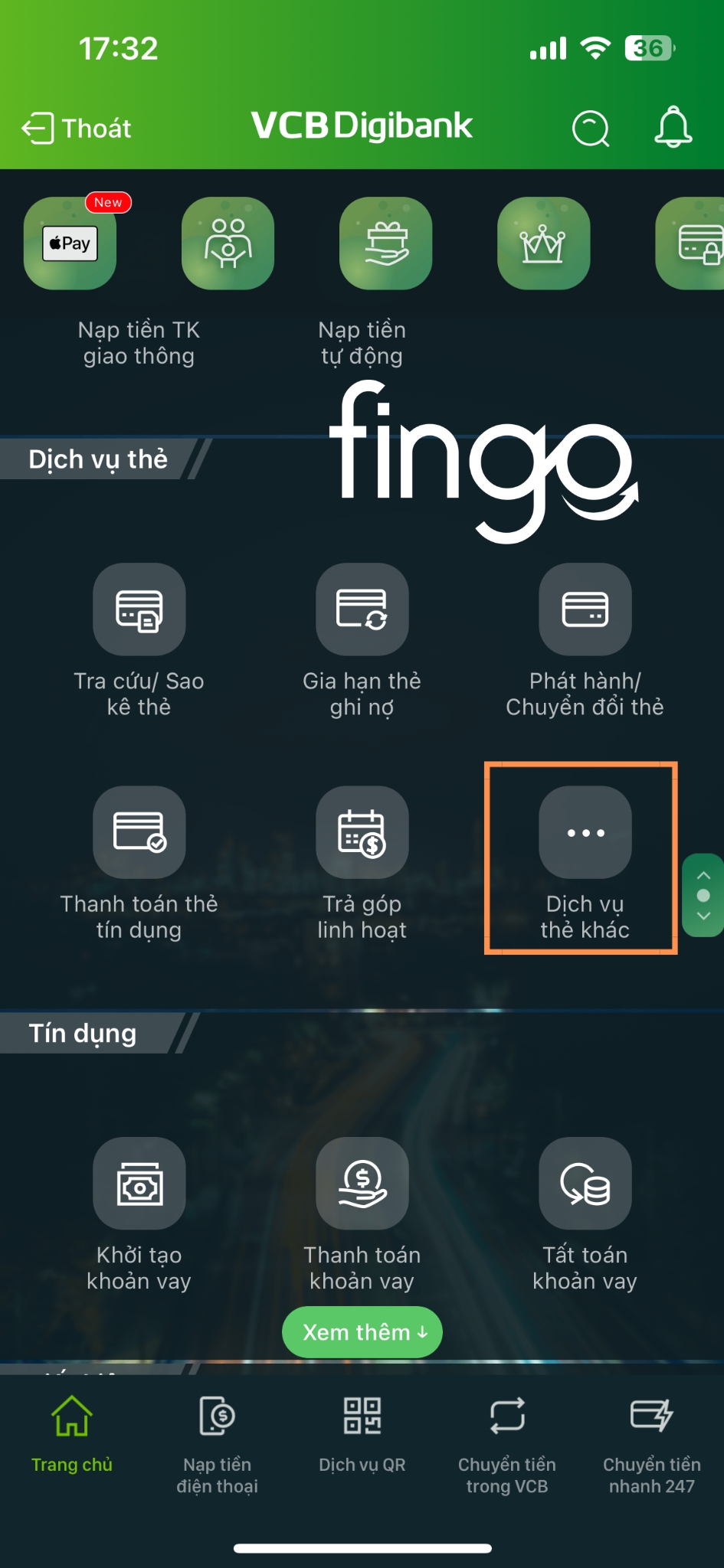The width and height of the screenshot is (724, 1568).
Task: Tap the Xem thêm button
Action: point(362,1332)
